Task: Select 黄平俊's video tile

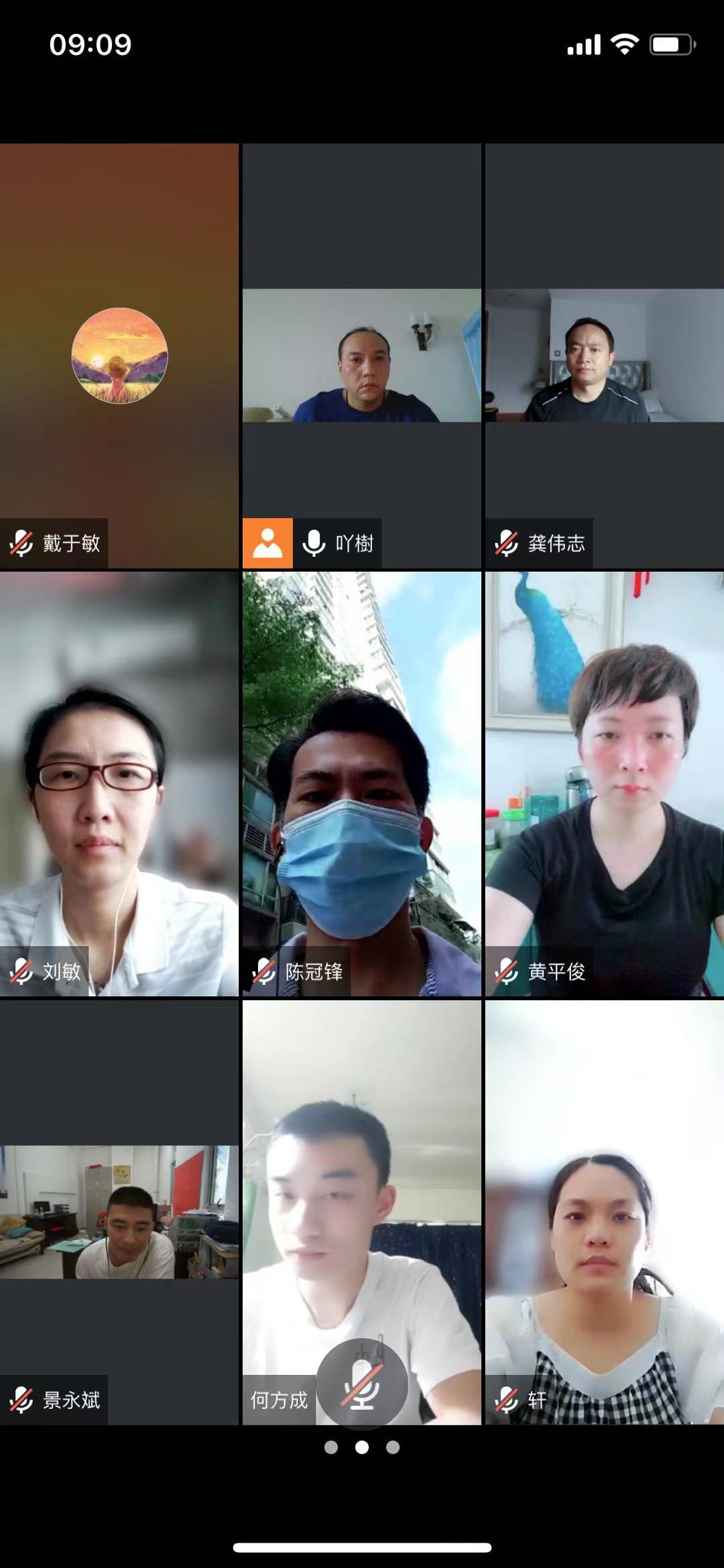Action: click(605, 784)
